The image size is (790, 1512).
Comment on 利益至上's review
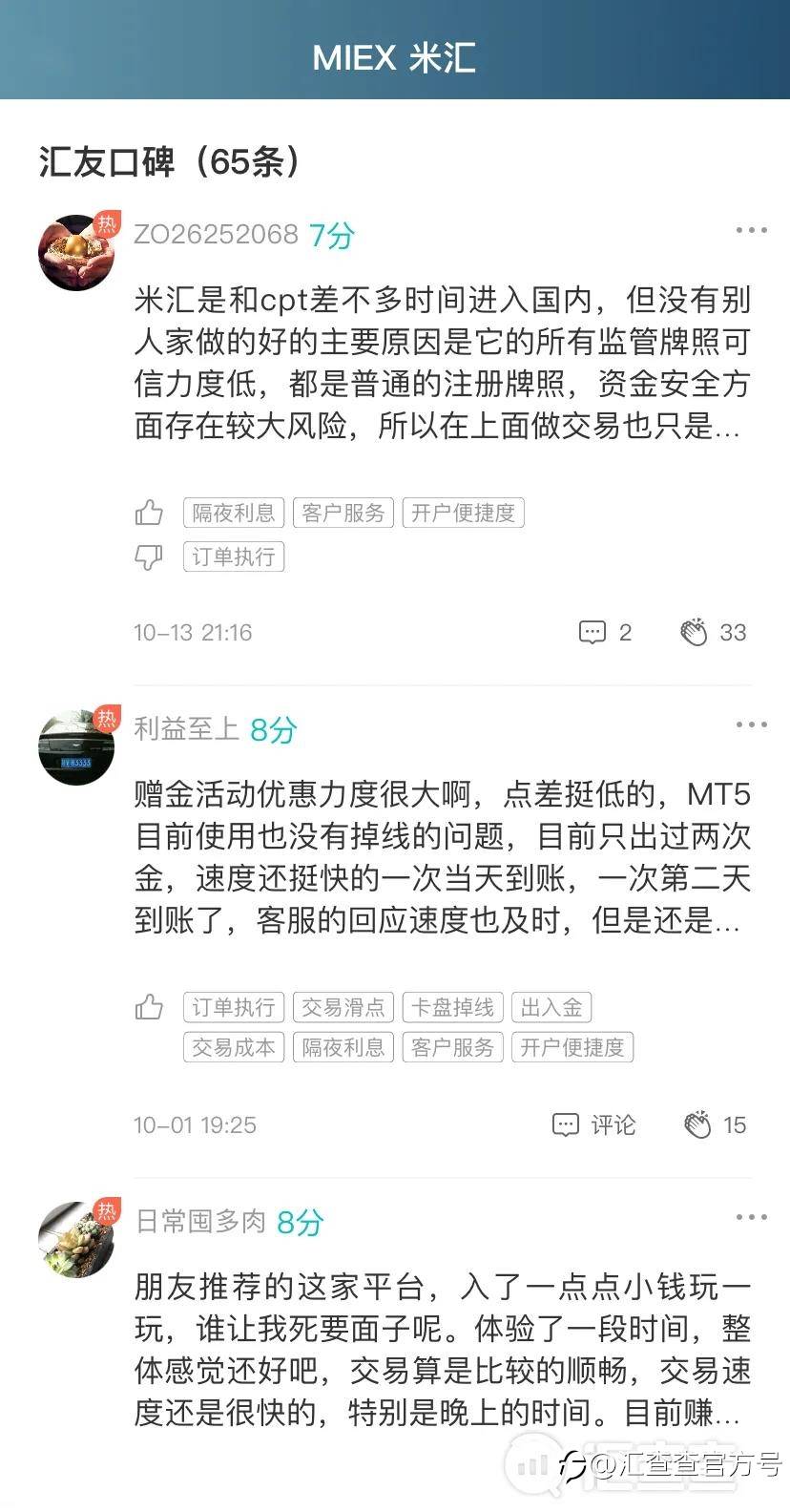point(593,1124)
